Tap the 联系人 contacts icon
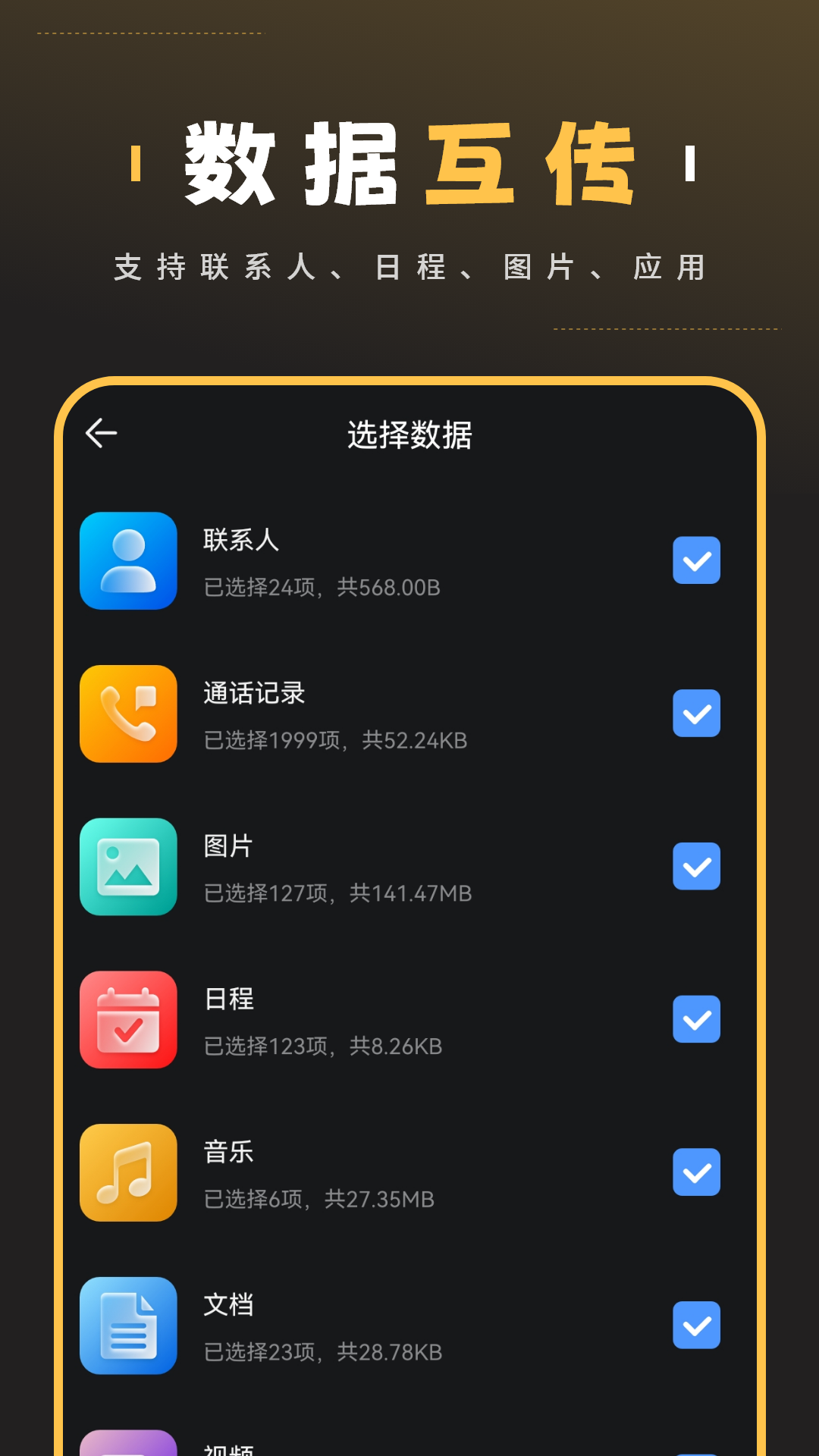The height and width of the screenshot is (1456, 819). click(127, 561)
